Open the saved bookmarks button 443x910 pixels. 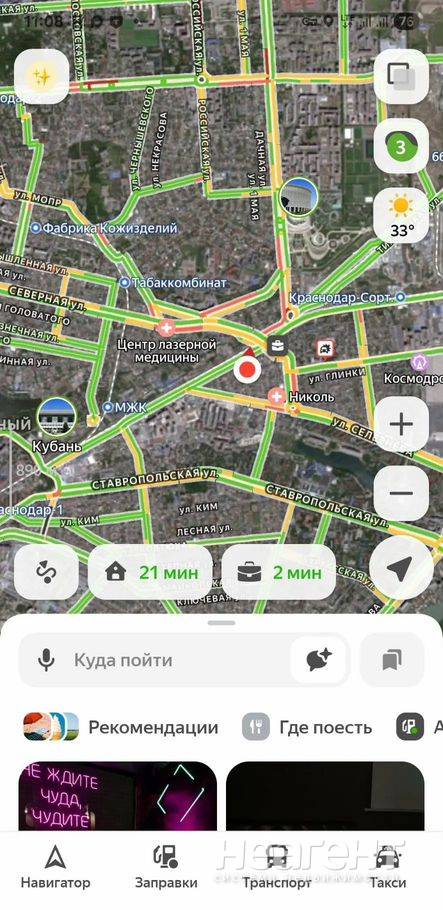point(392,660)
